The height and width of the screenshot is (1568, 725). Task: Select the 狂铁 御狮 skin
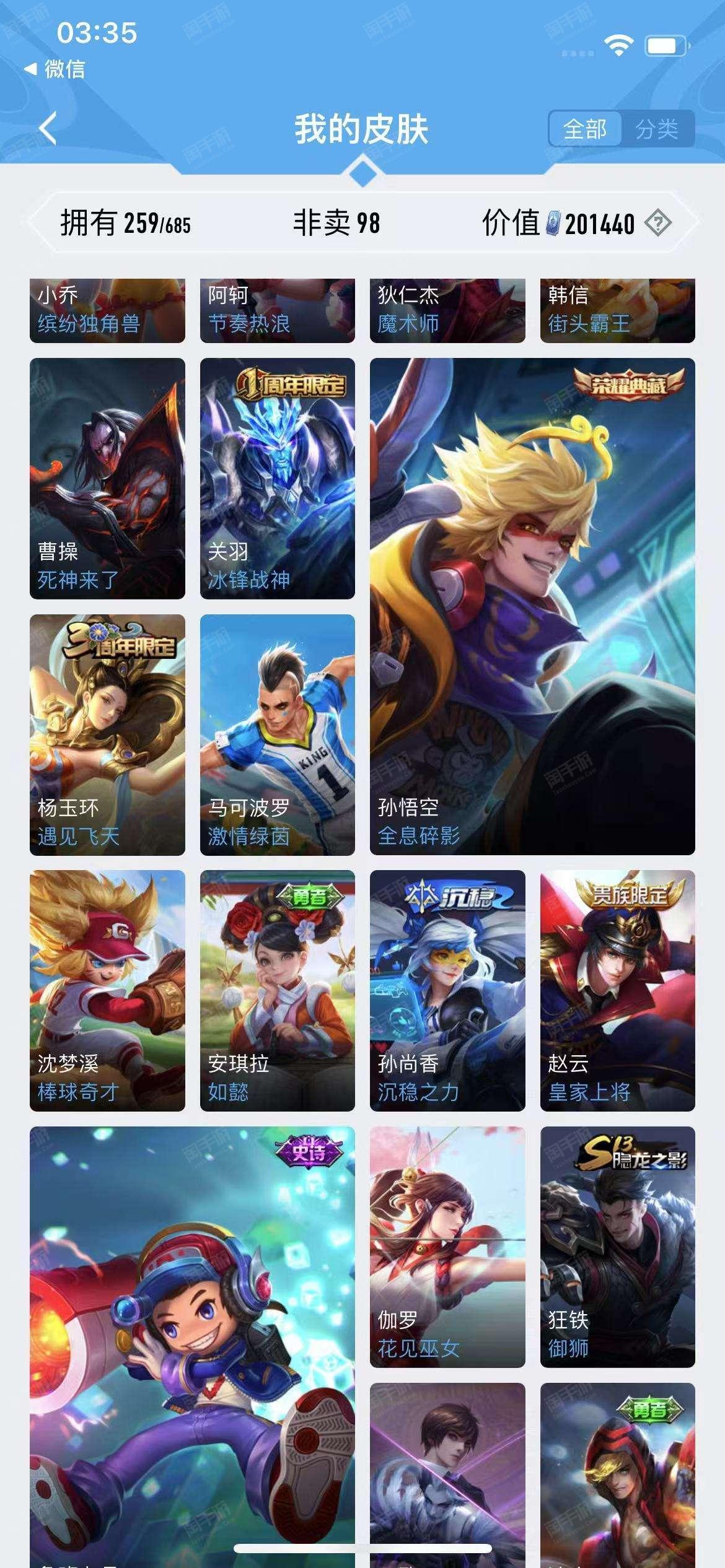click(x=618, y=1247)
